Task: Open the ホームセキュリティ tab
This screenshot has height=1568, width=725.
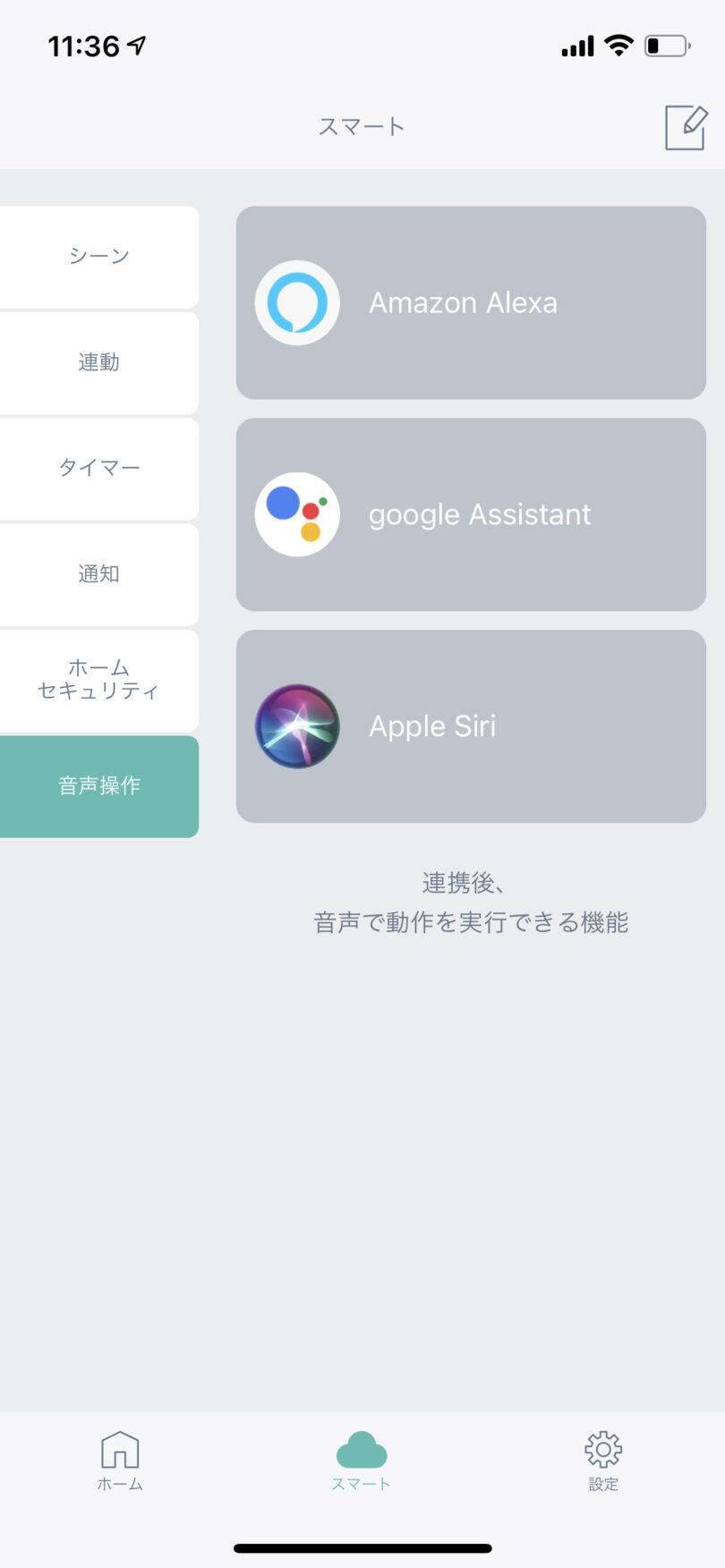Action: pyautogui.click(x=98, y=681)
